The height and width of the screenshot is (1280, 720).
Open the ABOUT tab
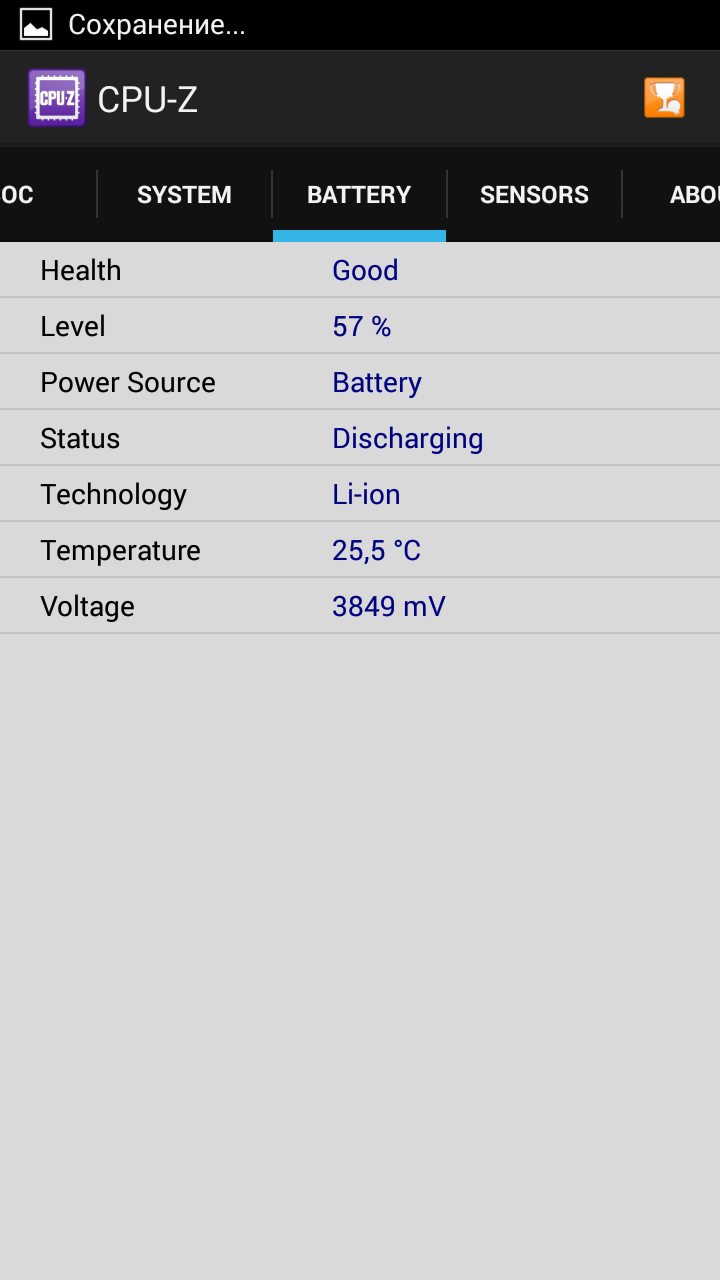(692, 194)
